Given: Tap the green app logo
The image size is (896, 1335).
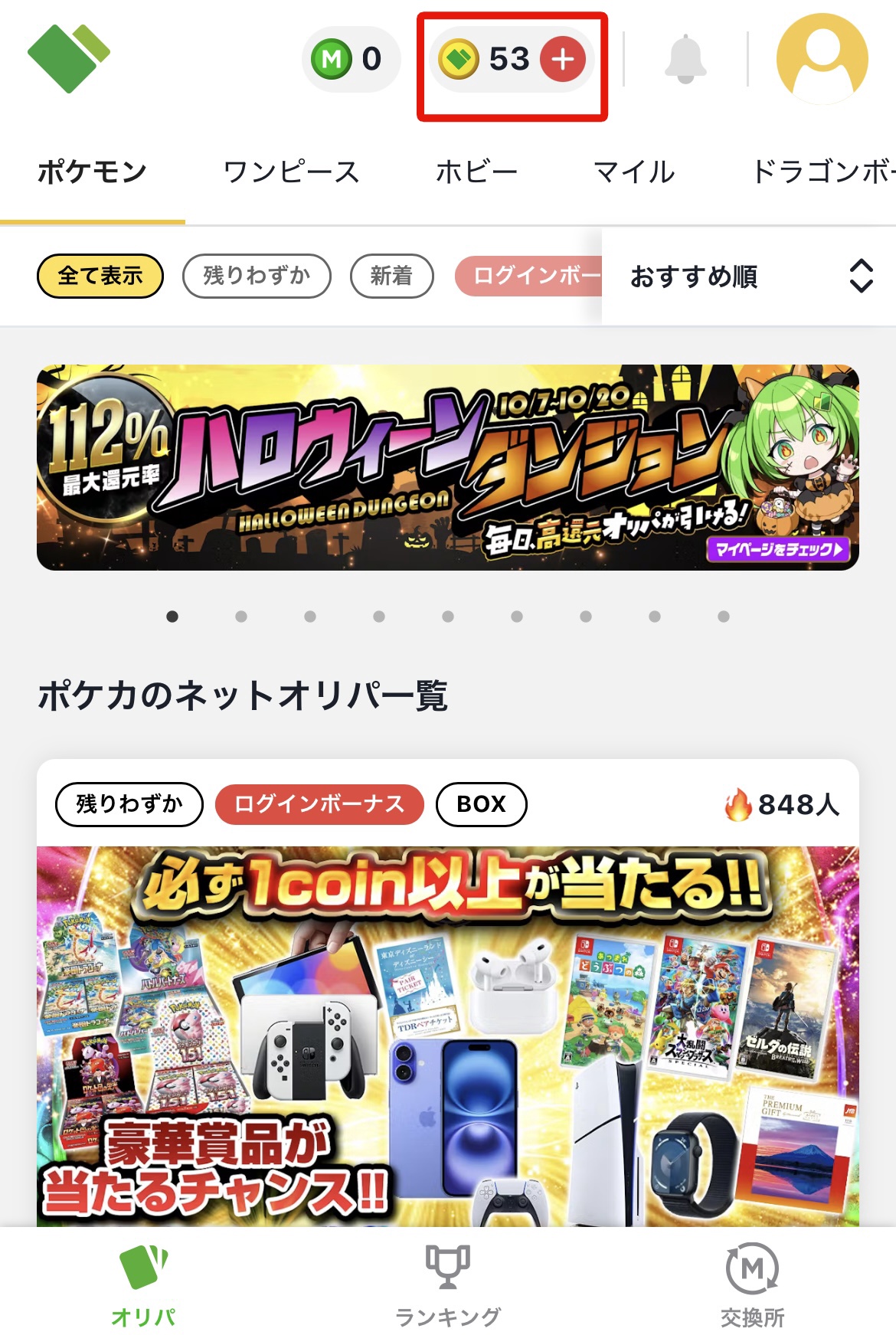Looking at the screenshot, I should click(x=68, y=58).
